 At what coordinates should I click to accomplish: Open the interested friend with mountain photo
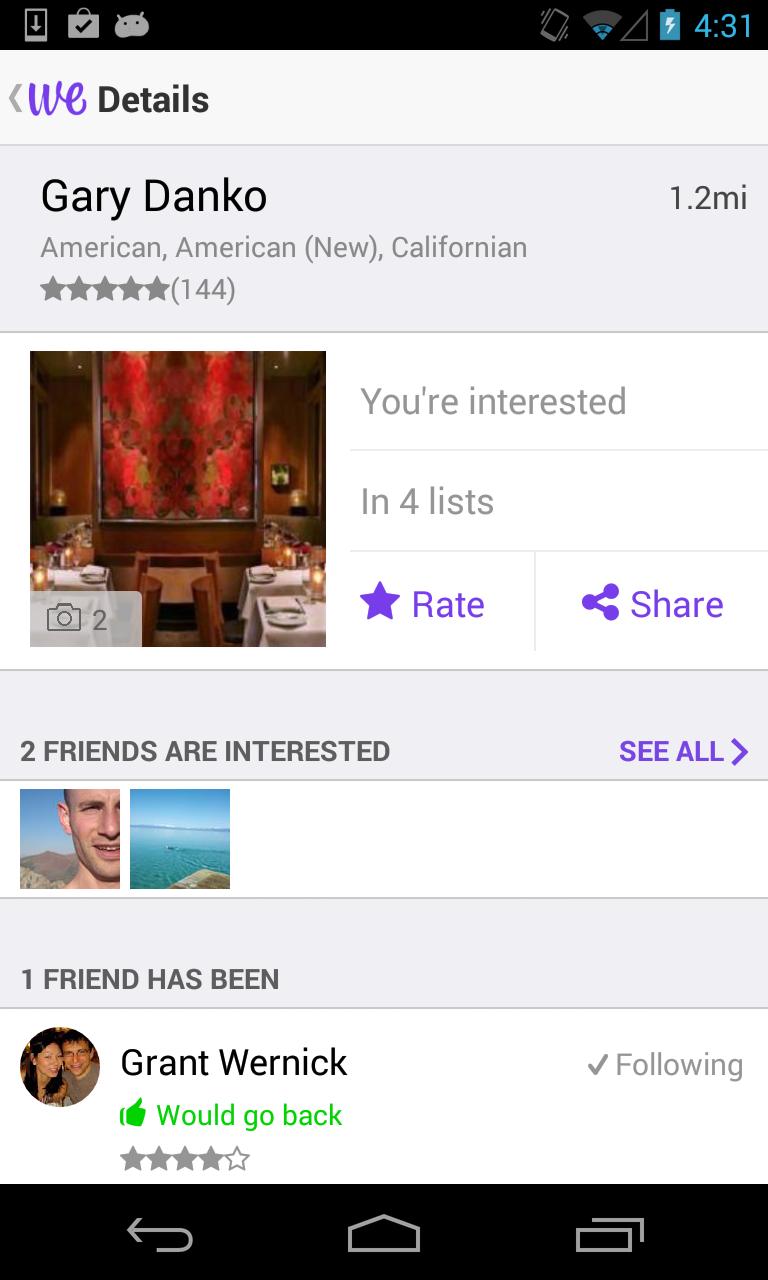pos(70,839)
